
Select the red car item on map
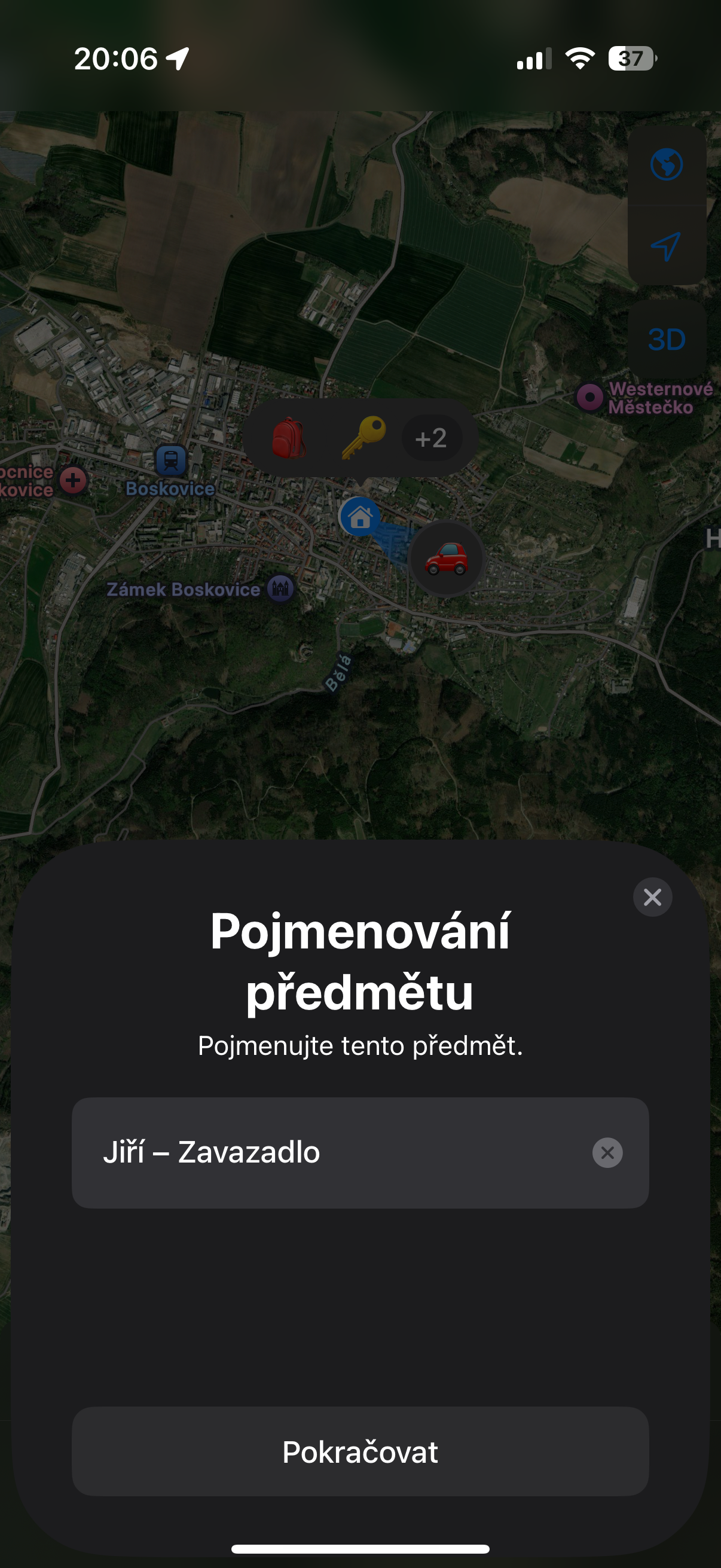[447, 558]
